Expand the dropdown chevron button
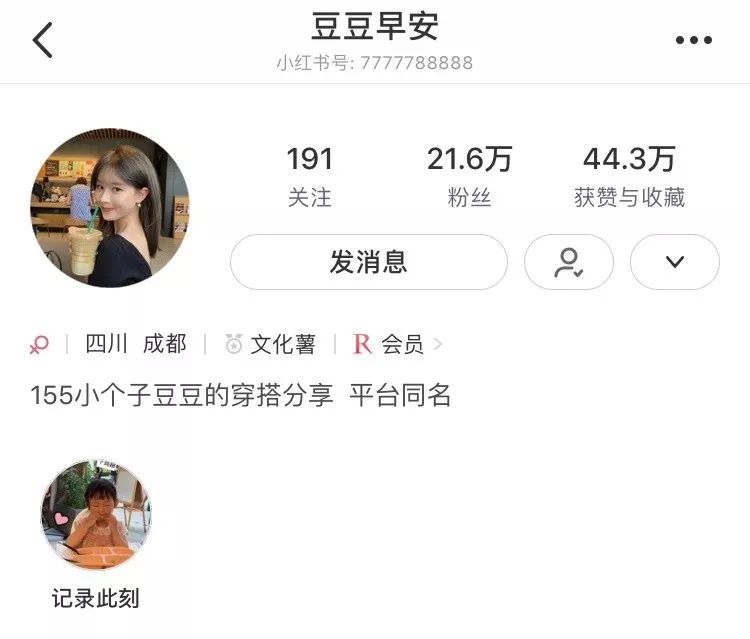Viewport: 750px width, 639px height. pyautogui.click(x=674, y=262)
